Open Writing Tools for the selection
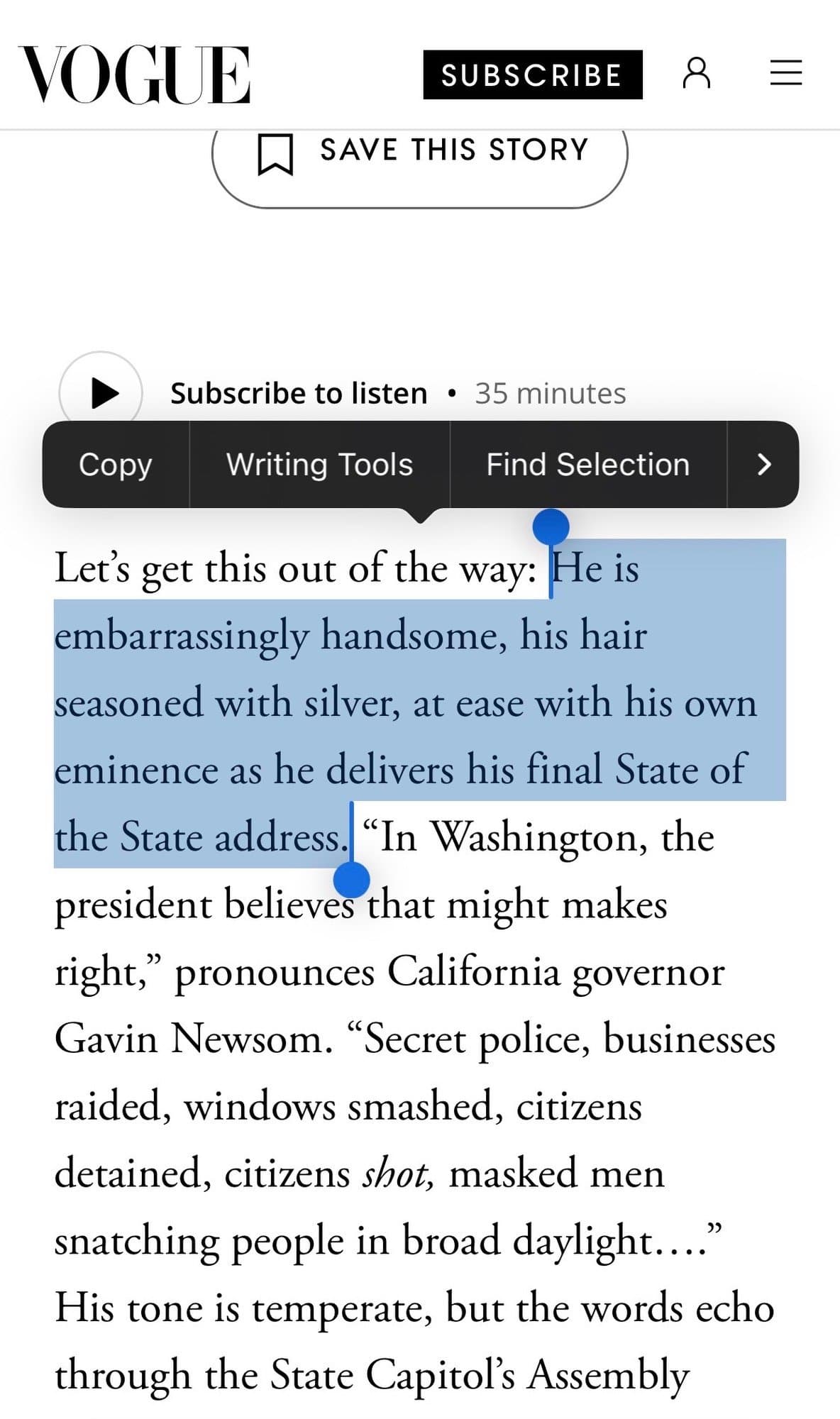 (x=319, y=465)
